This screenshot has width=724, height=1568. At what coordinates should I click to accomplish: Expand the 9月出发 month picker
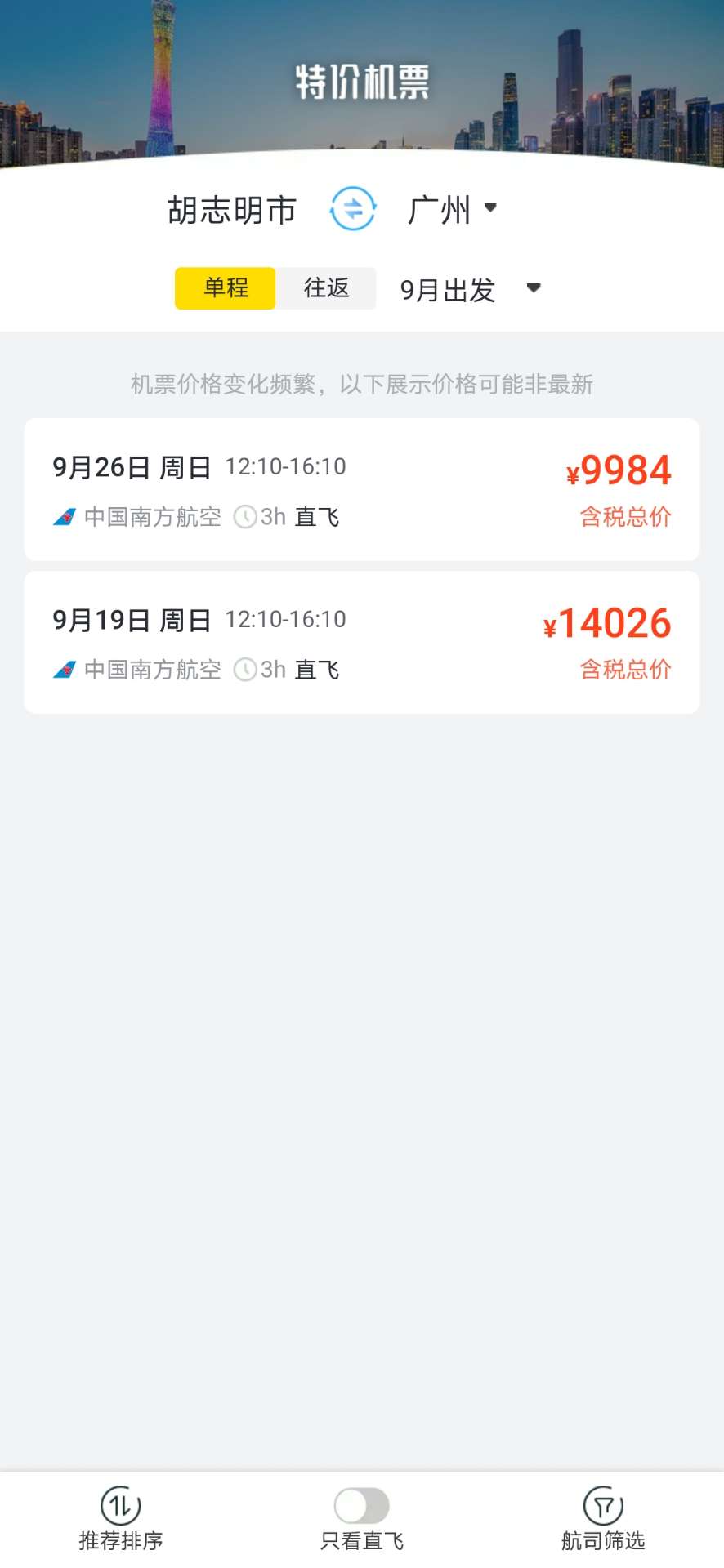click(x=471, y=289)
